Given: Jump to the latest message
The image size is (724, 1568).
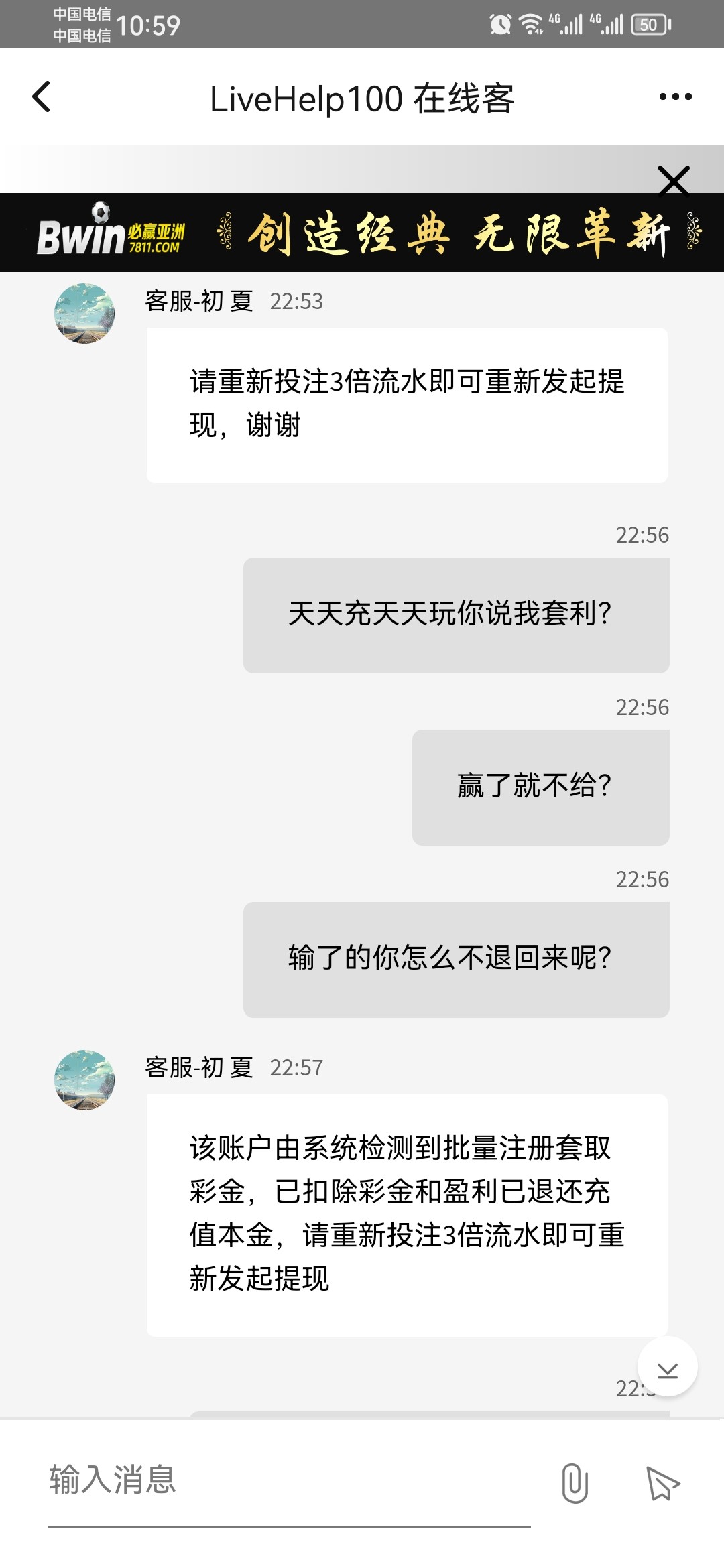Looking at the screenshot, I should [x=667, y=1367].
